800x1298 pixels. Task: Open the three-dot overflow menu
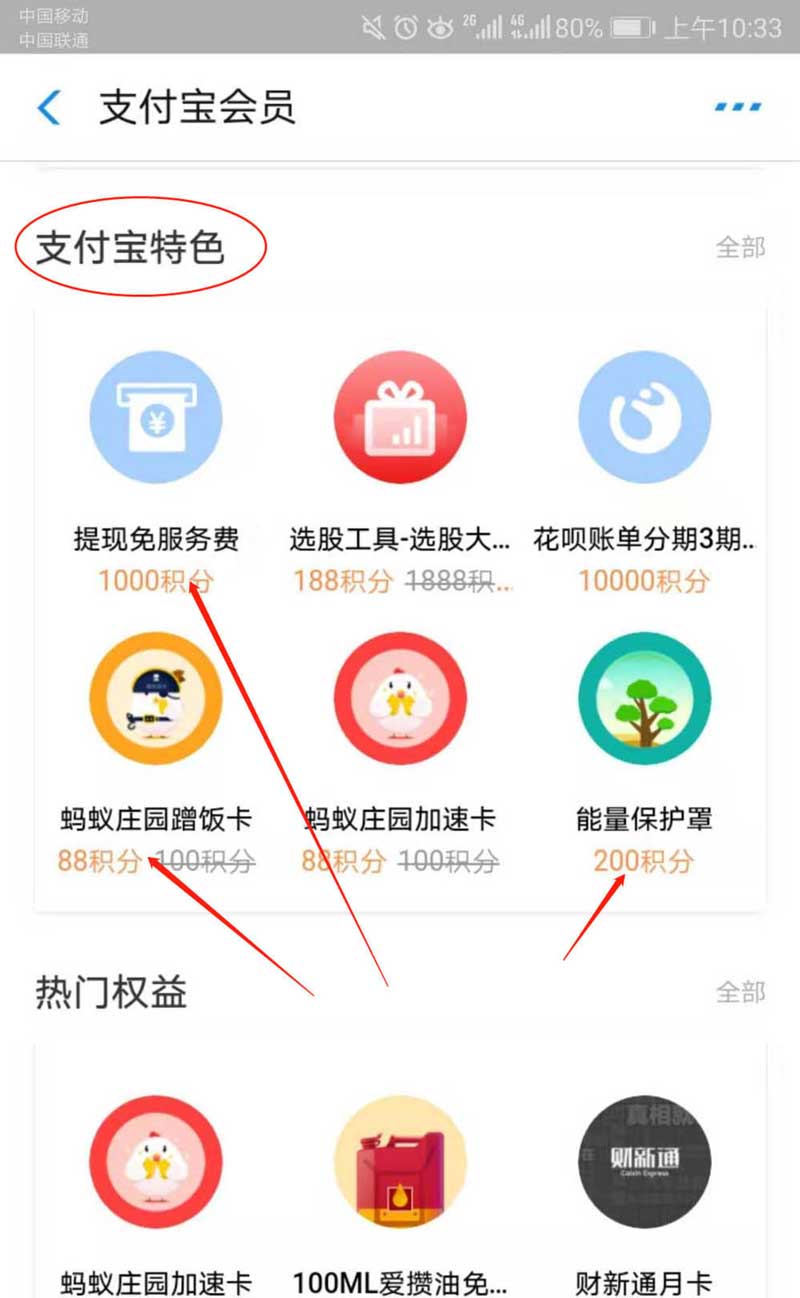pos(739,107)
